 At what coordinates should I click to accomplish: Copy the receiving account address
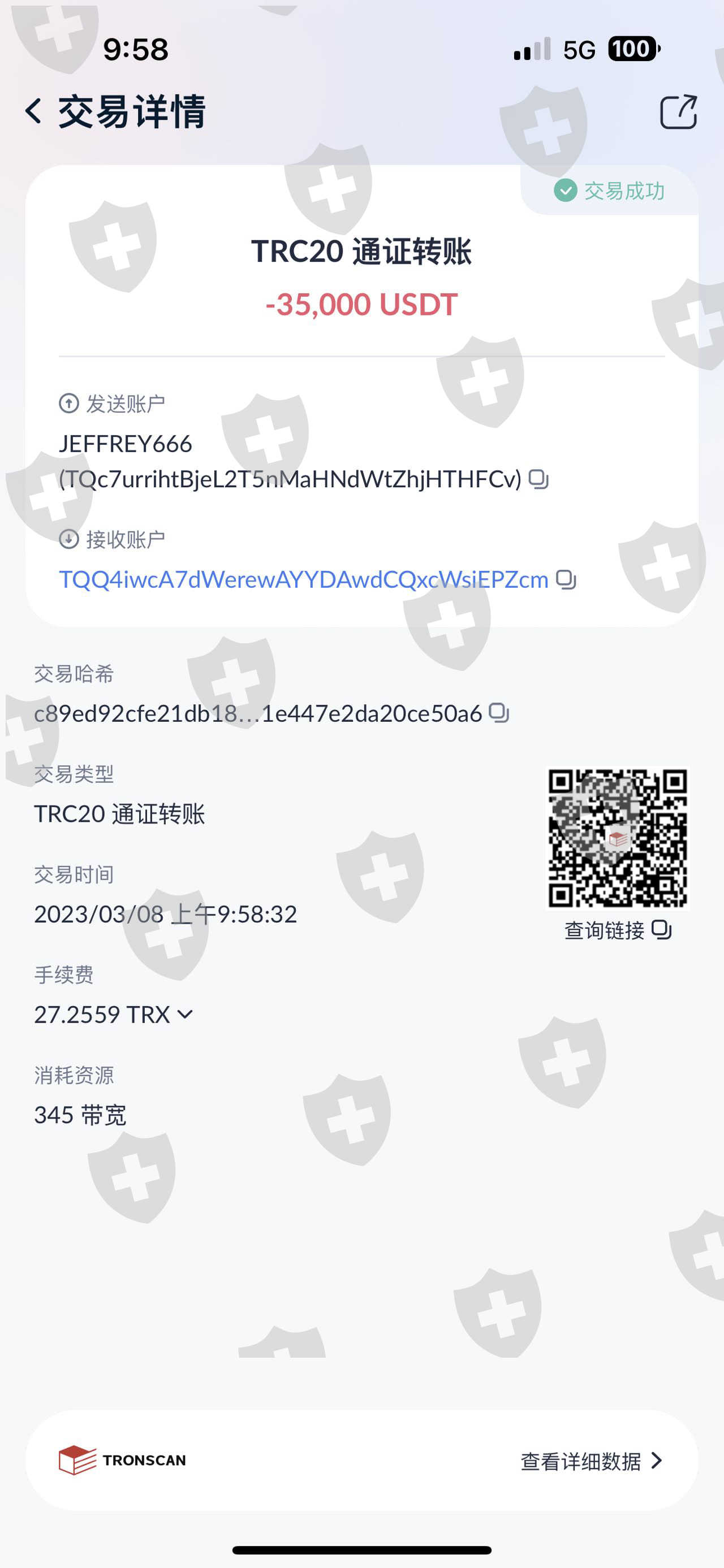click(566, 579)
